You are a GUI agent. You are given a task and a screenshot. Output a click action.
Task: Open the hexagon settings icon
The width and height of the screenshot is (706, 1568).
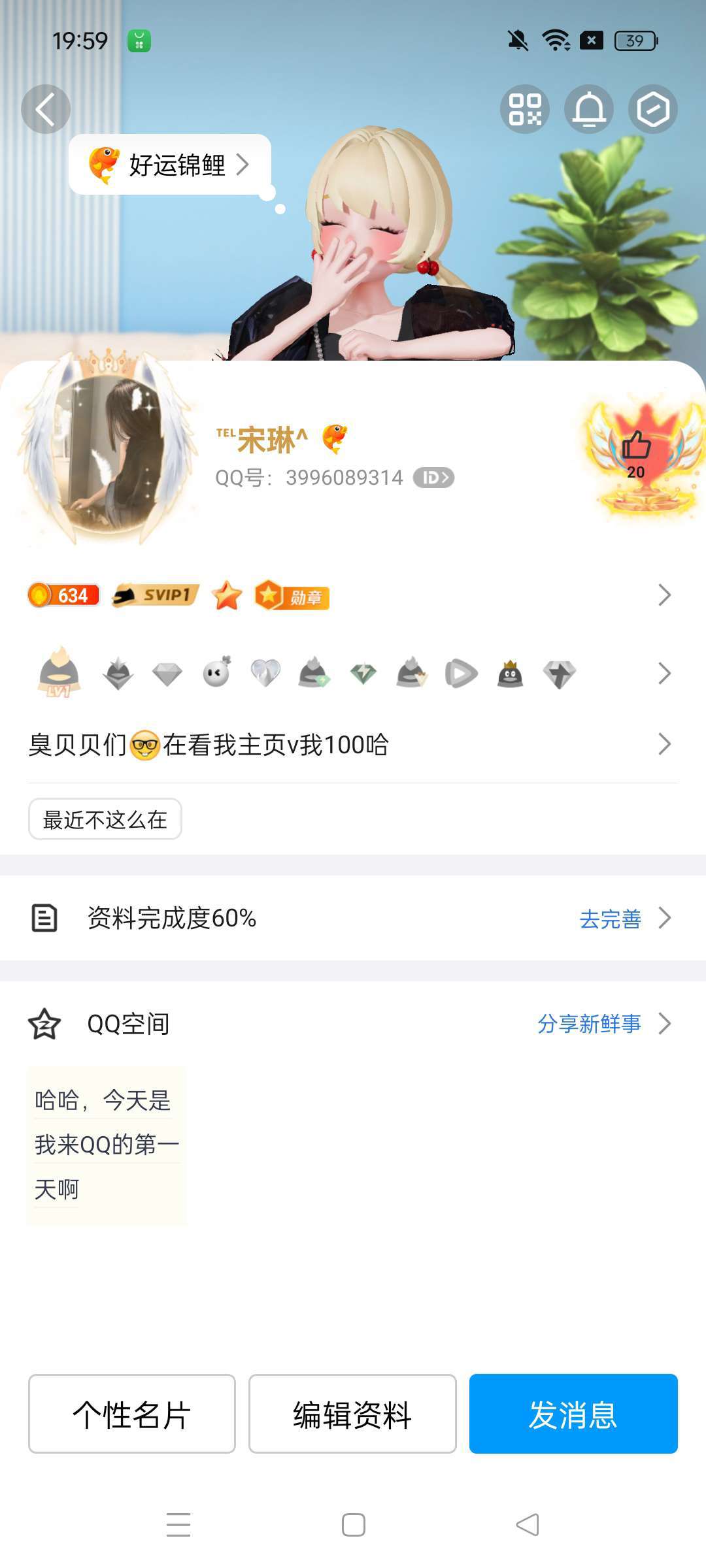click(653, 109)
